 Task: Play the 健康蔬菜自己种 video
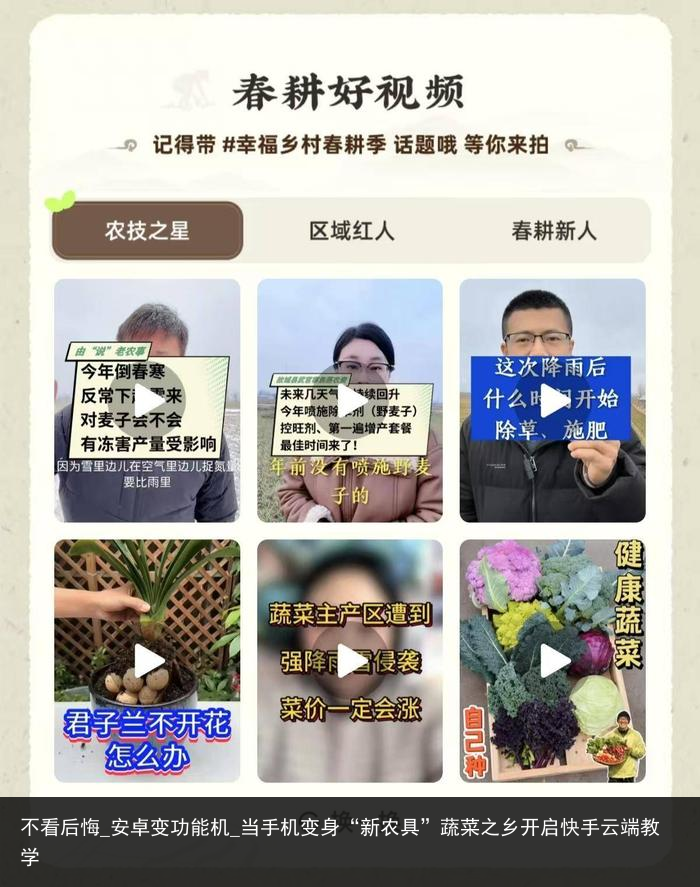[x=552, y=660]
